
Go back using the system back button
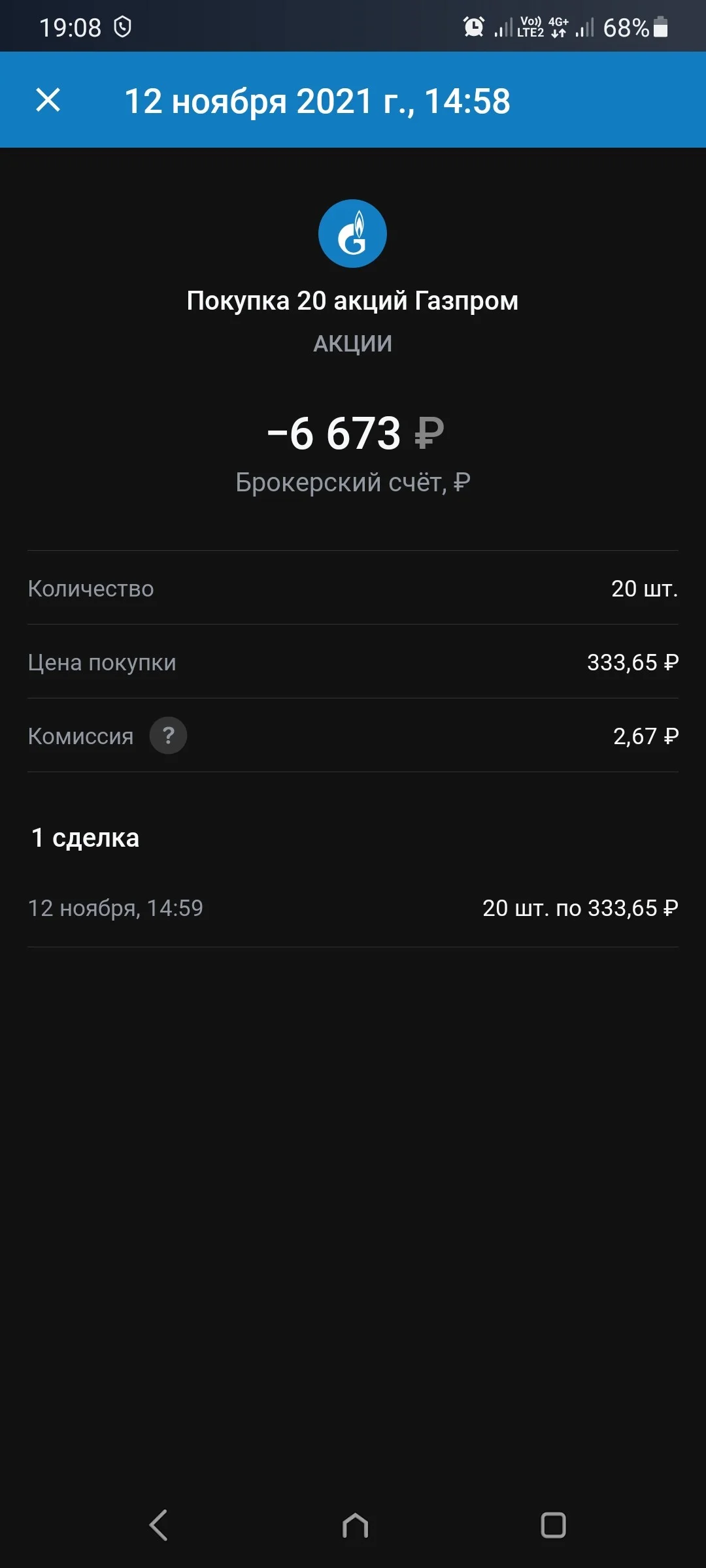pos(158,1526)
